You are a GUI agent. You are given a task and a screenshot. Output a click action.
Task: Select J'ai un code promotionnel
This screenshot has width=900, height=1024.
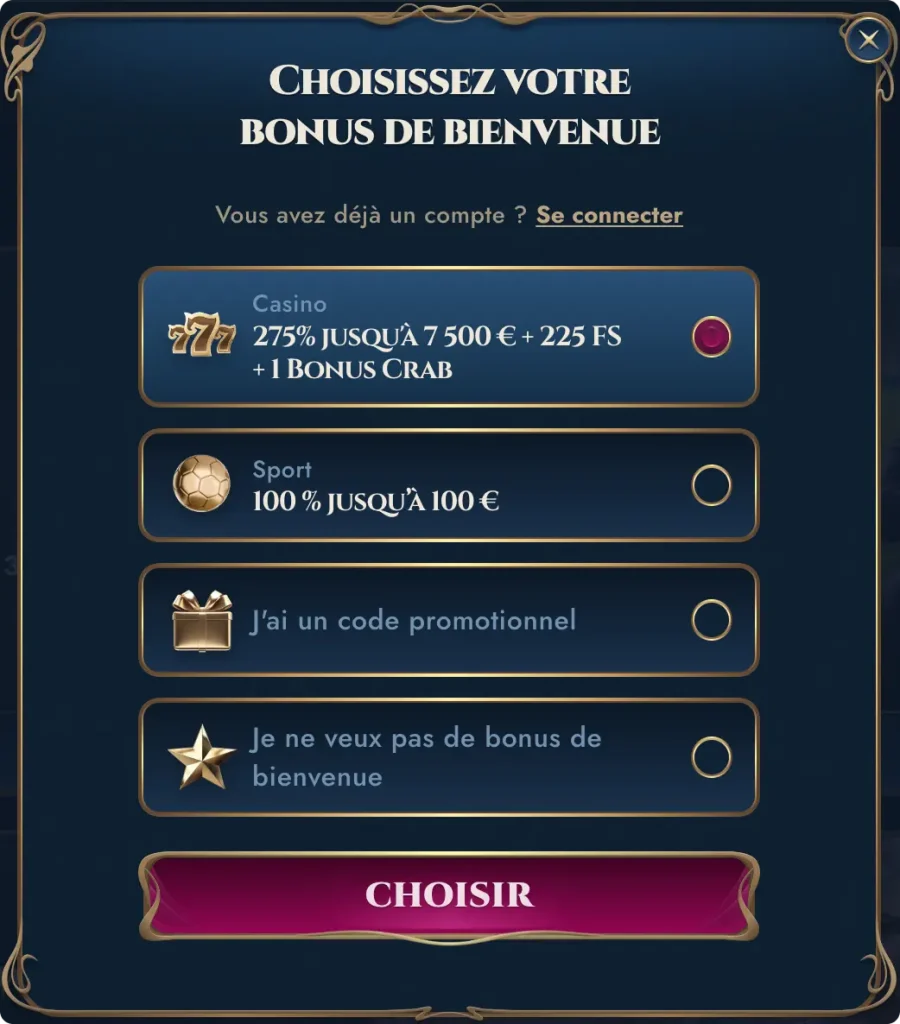711,621
